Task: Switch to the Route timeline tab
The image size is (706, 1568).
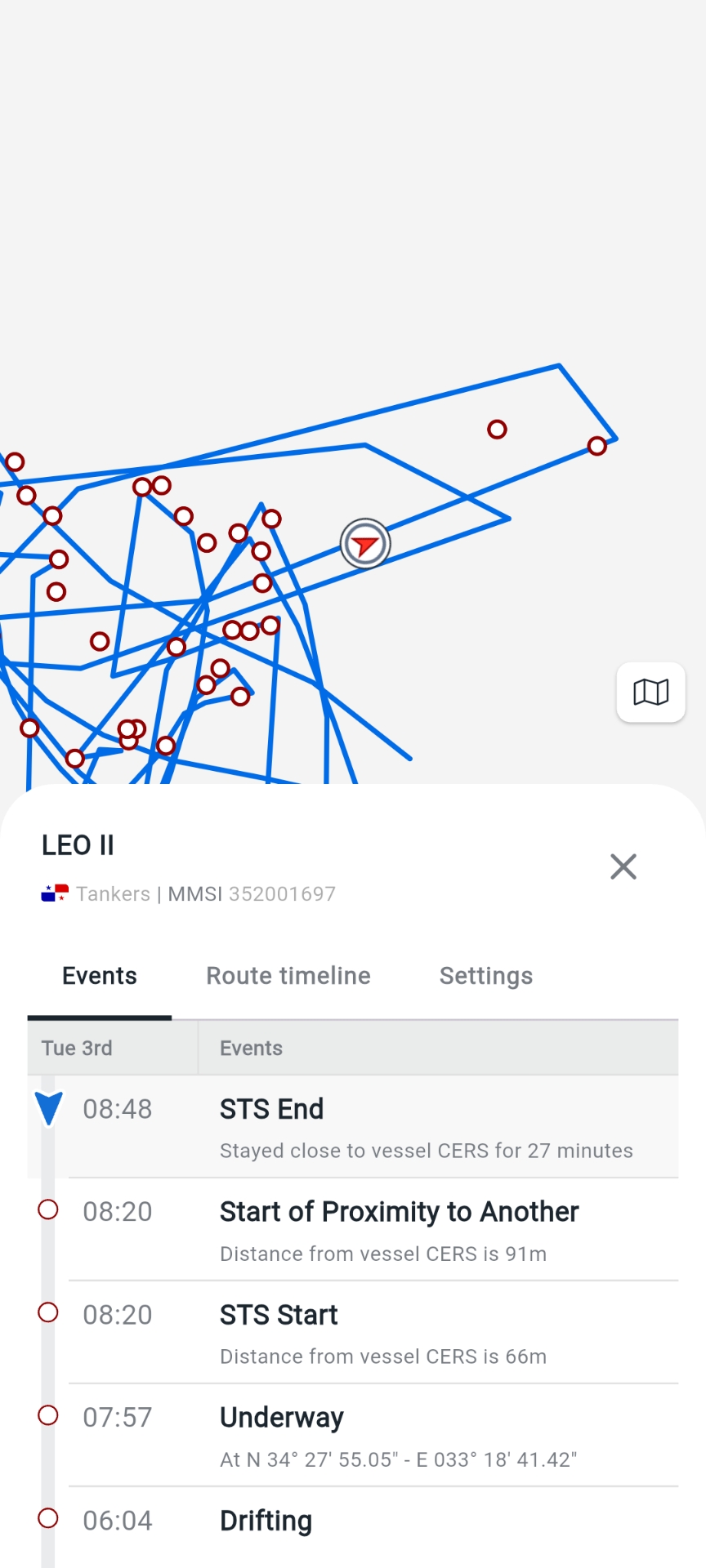Action: pyautogui.click(x=288, y=976)
